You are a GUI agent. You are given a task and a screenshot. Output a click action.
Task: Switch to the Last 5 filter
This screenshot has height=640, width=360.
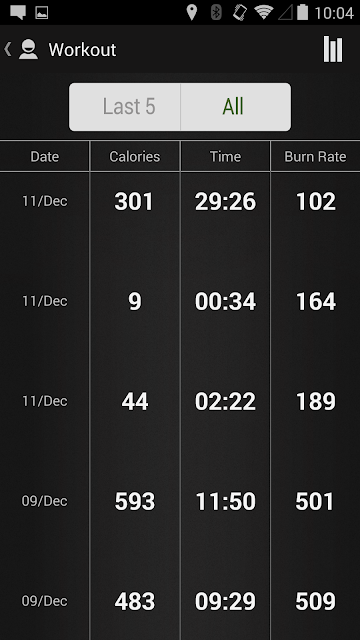coord(125,107)
